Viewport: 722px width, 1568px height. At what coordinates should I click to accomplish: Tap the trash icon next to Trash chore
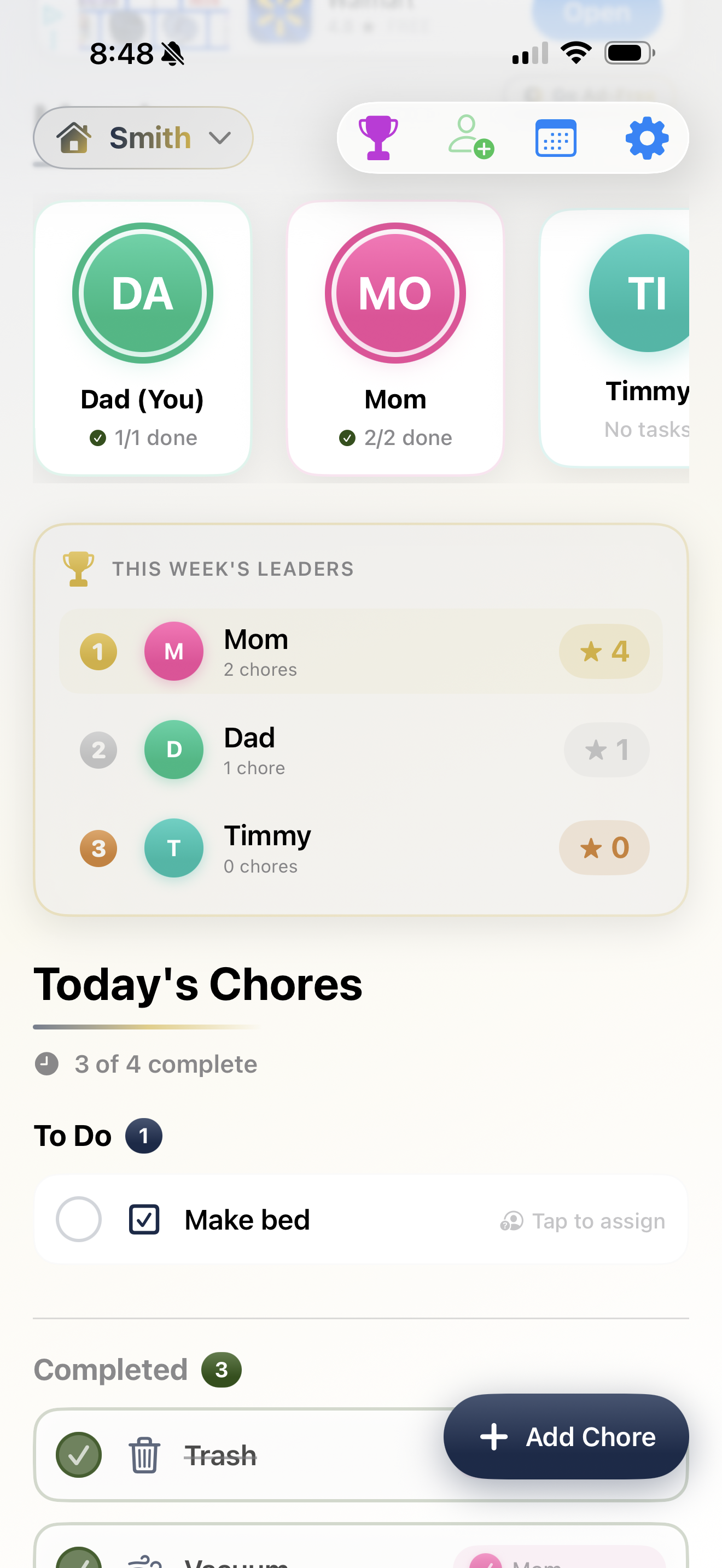coord(144,1455)
